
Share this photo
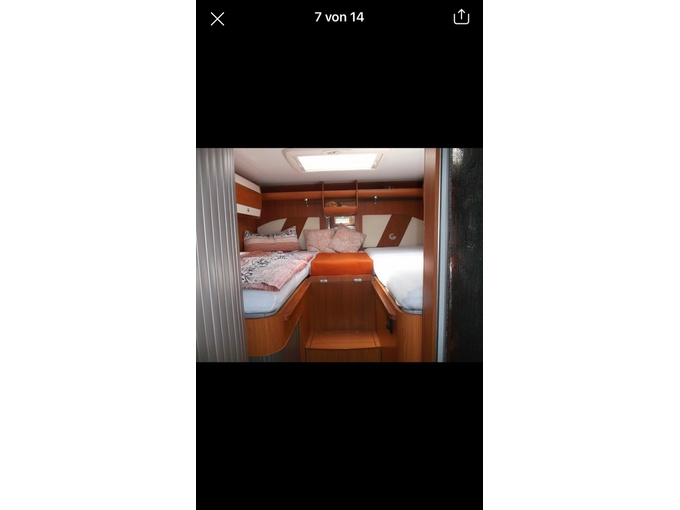click(x=461, y=17)
